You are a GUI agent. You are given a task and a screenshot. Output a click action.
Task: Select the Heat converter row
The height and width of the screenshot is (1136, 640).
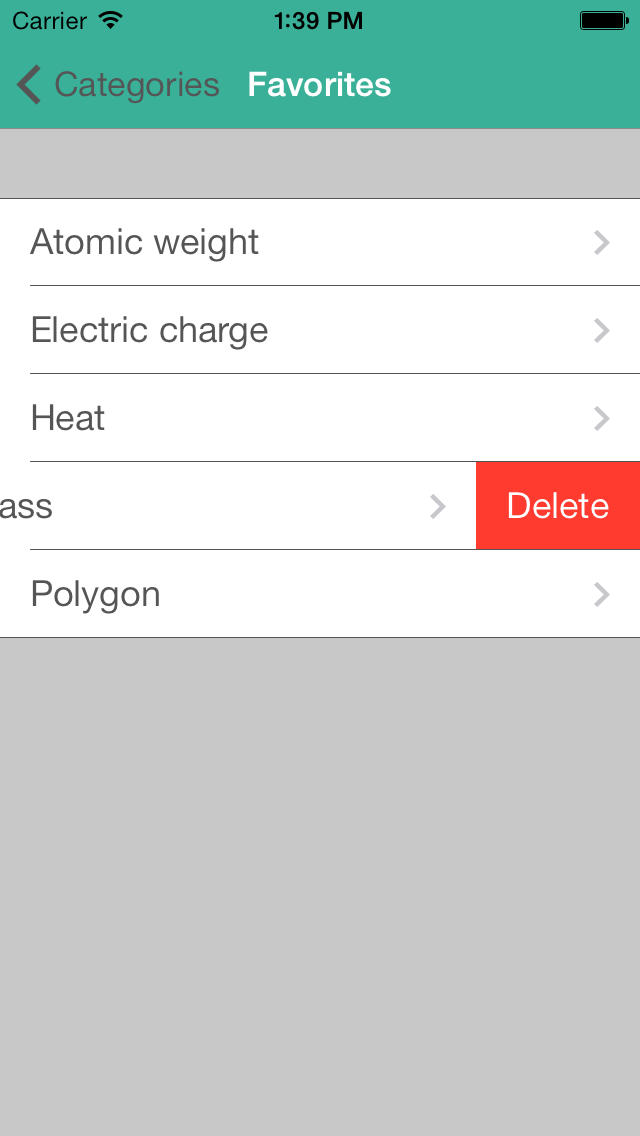(x=320, y=418)
